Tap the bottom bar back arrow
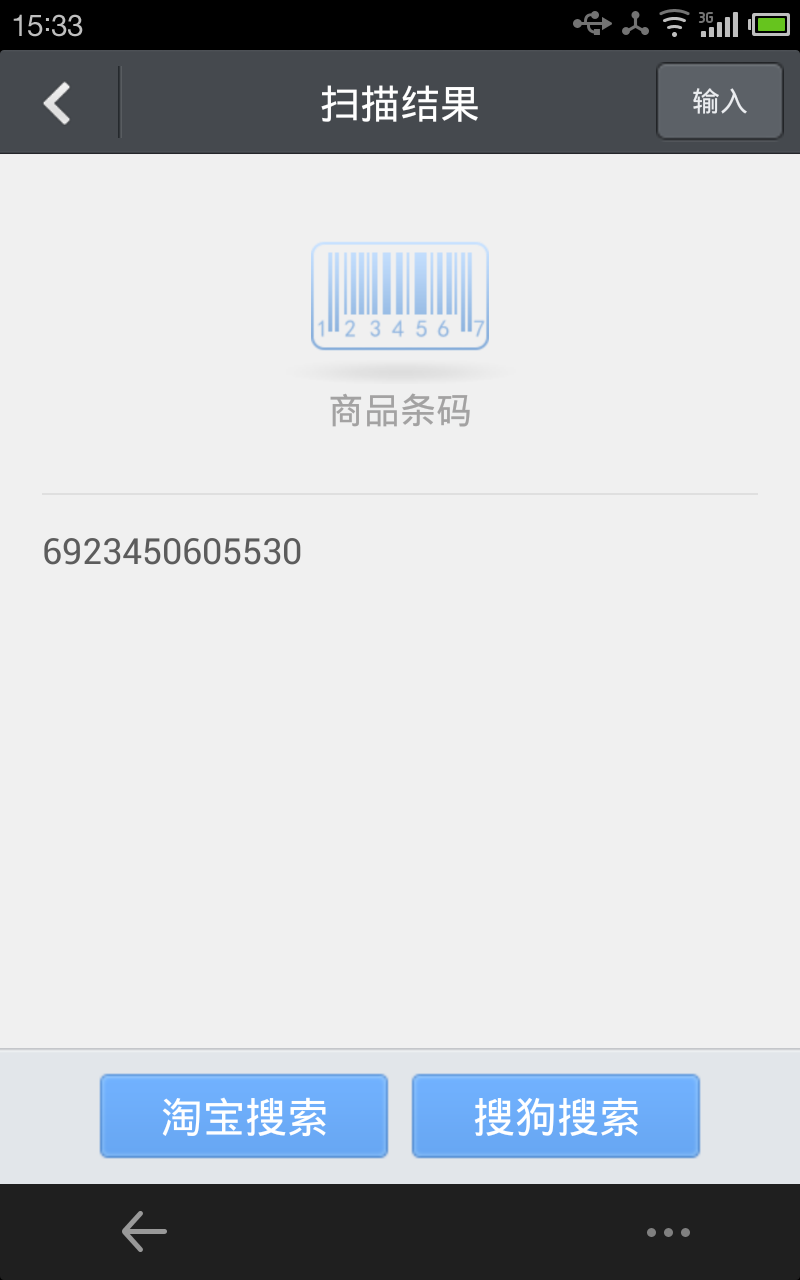 point(144,1231)
